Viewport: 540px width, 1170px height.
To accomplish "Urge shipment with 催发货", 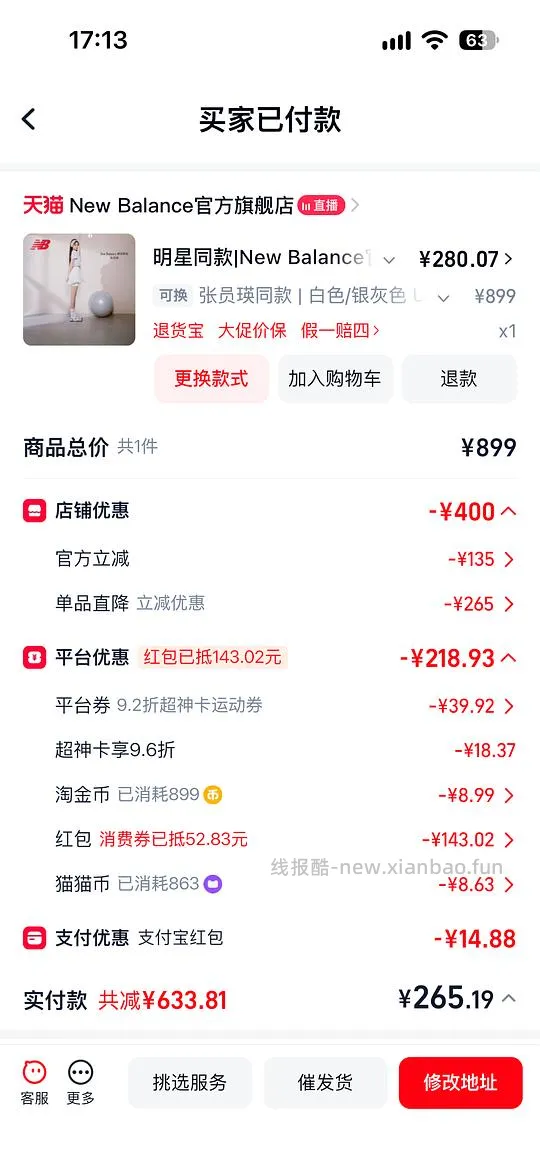I will click(325, 1083).
